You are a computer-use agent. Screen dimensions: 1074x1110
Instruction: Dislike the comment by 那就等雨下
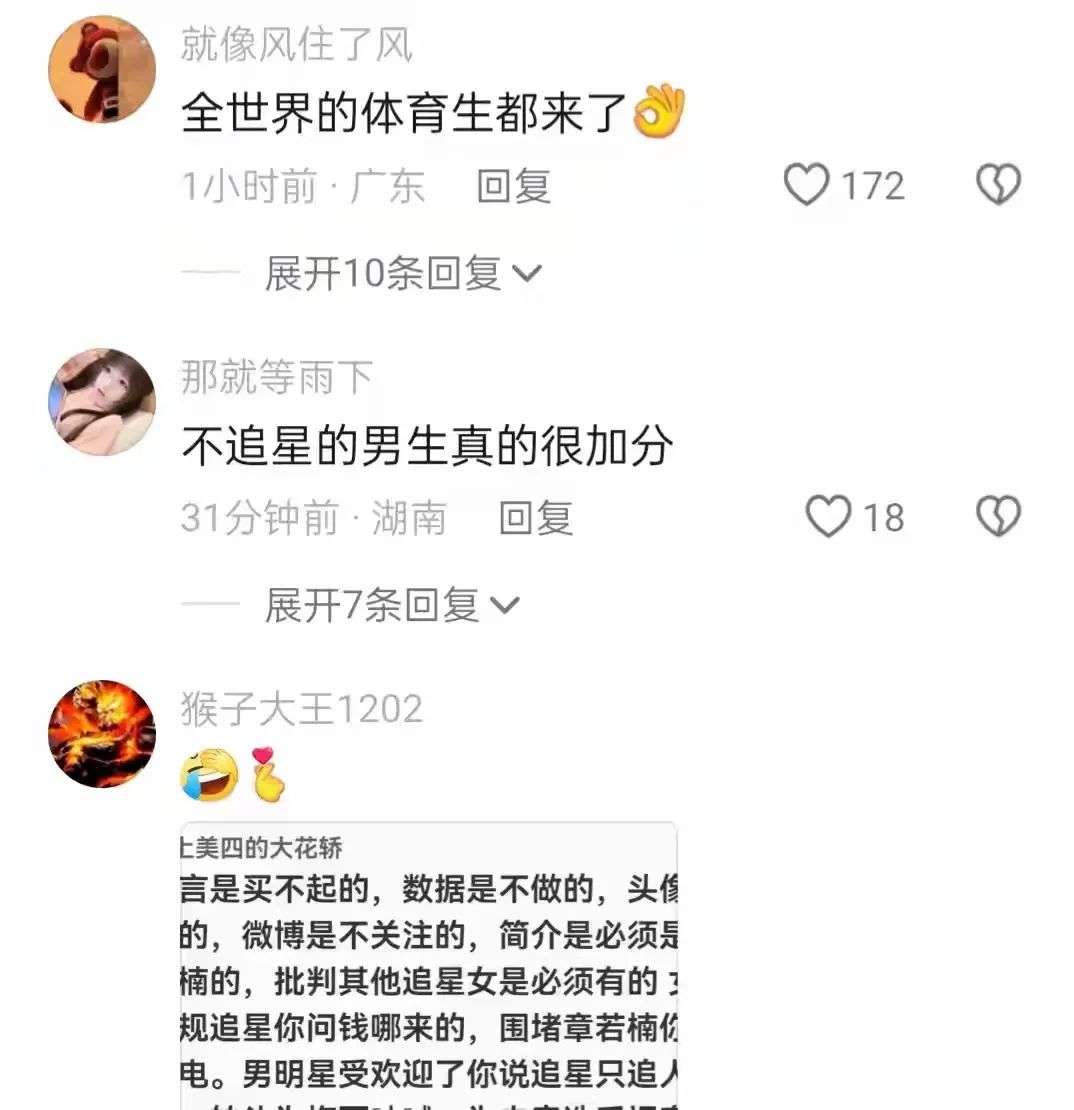[998, 518]
